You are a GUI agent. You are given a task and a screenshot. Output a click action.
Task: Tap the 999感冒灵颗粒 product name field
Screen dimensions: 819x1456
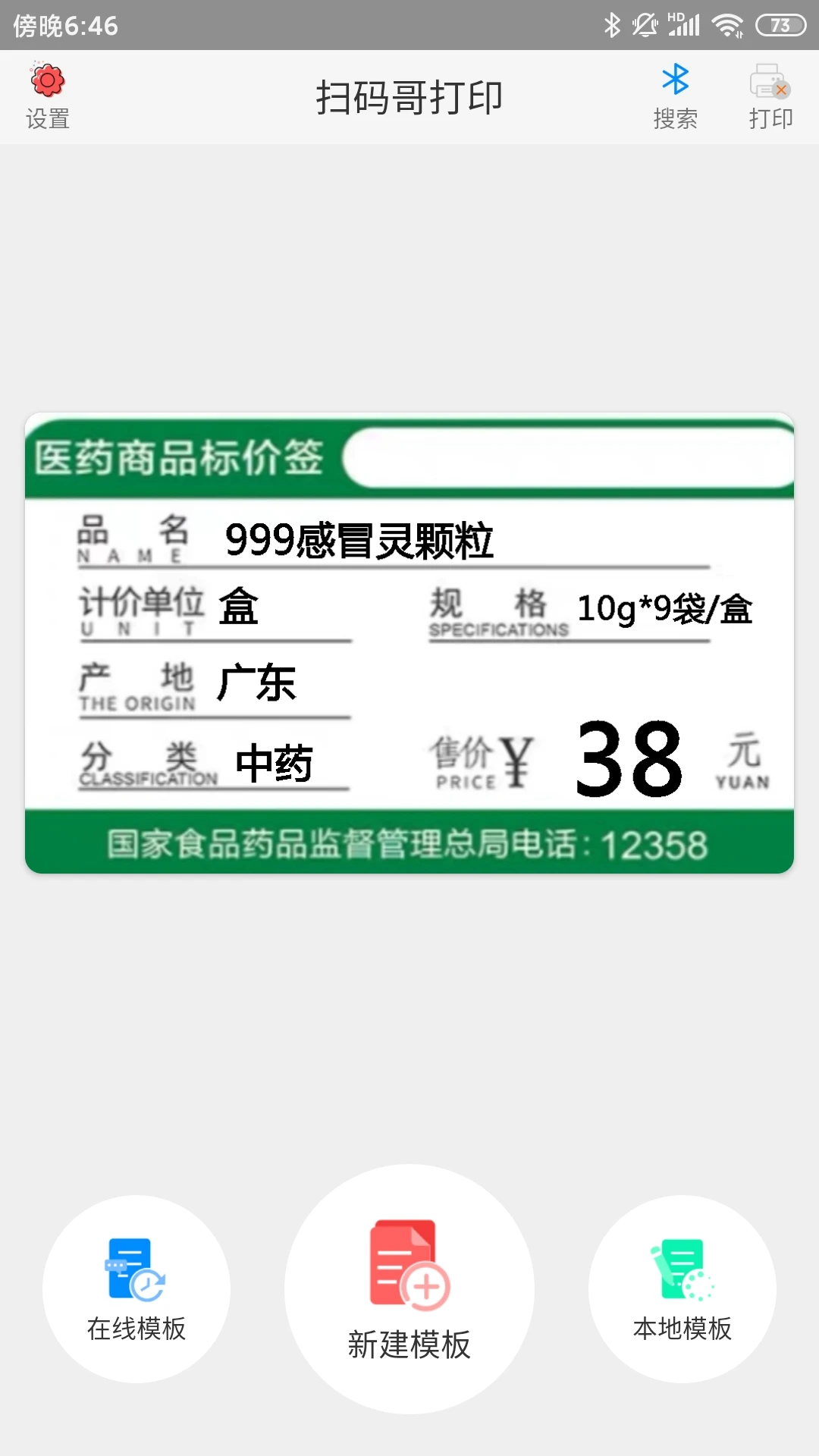360,540
